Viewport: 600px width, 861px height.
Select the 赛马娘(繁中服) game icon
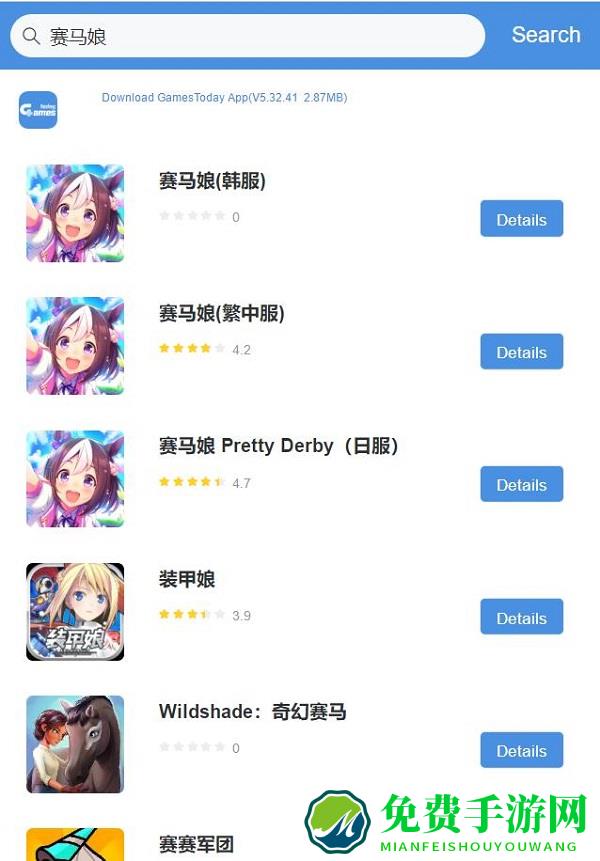(75, 346)
